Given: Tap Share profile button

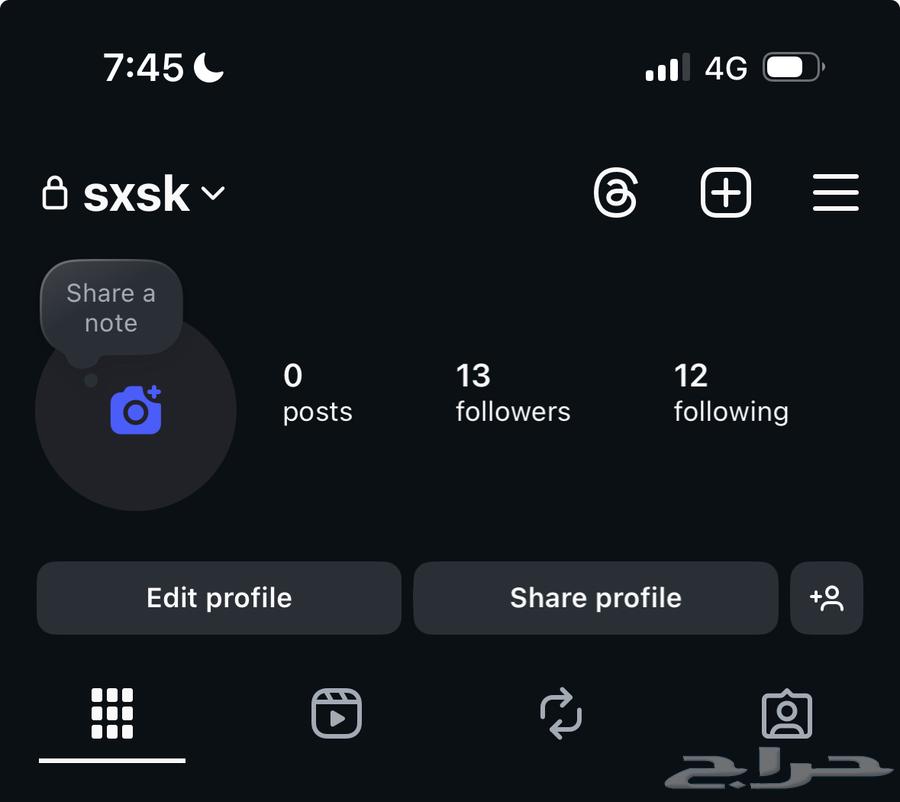Looking at the screenshot, I should pyautogui.click(x=595, y=598).
